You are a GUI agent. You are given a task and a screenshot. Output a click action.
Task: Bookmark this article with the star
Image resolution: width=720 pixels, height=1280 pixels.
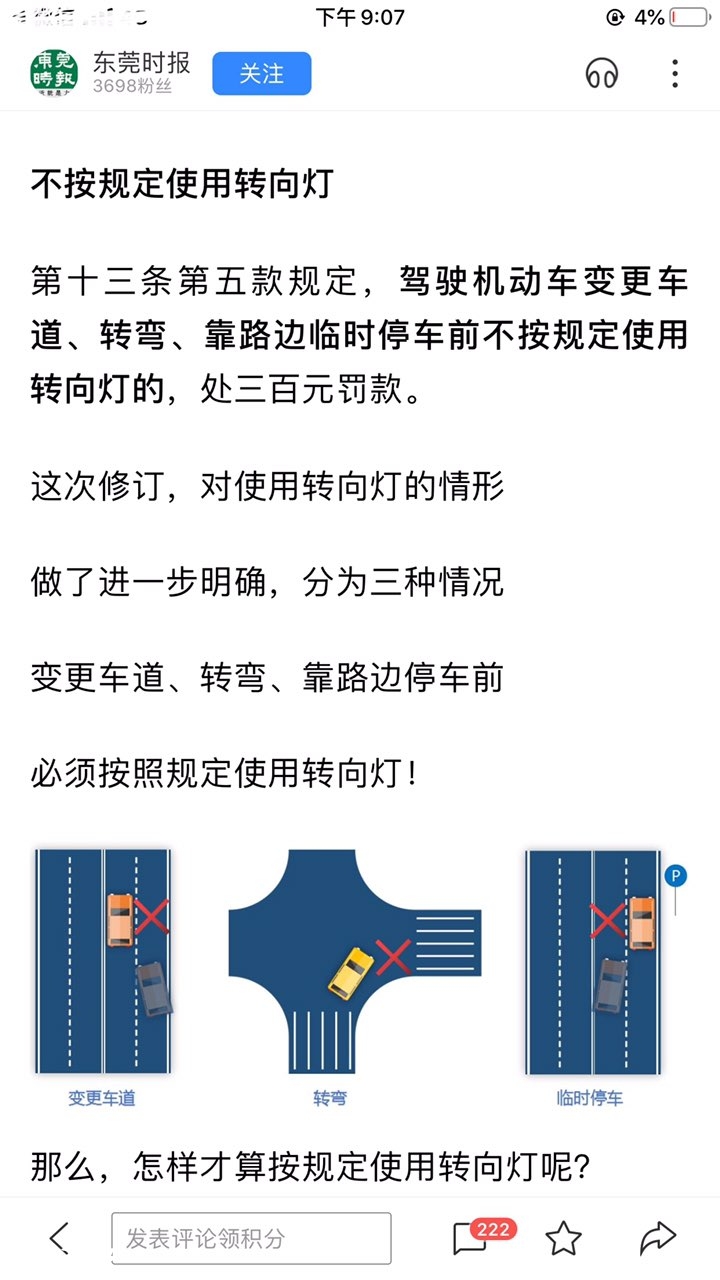pyautogui.click(x=563, y=1238)
